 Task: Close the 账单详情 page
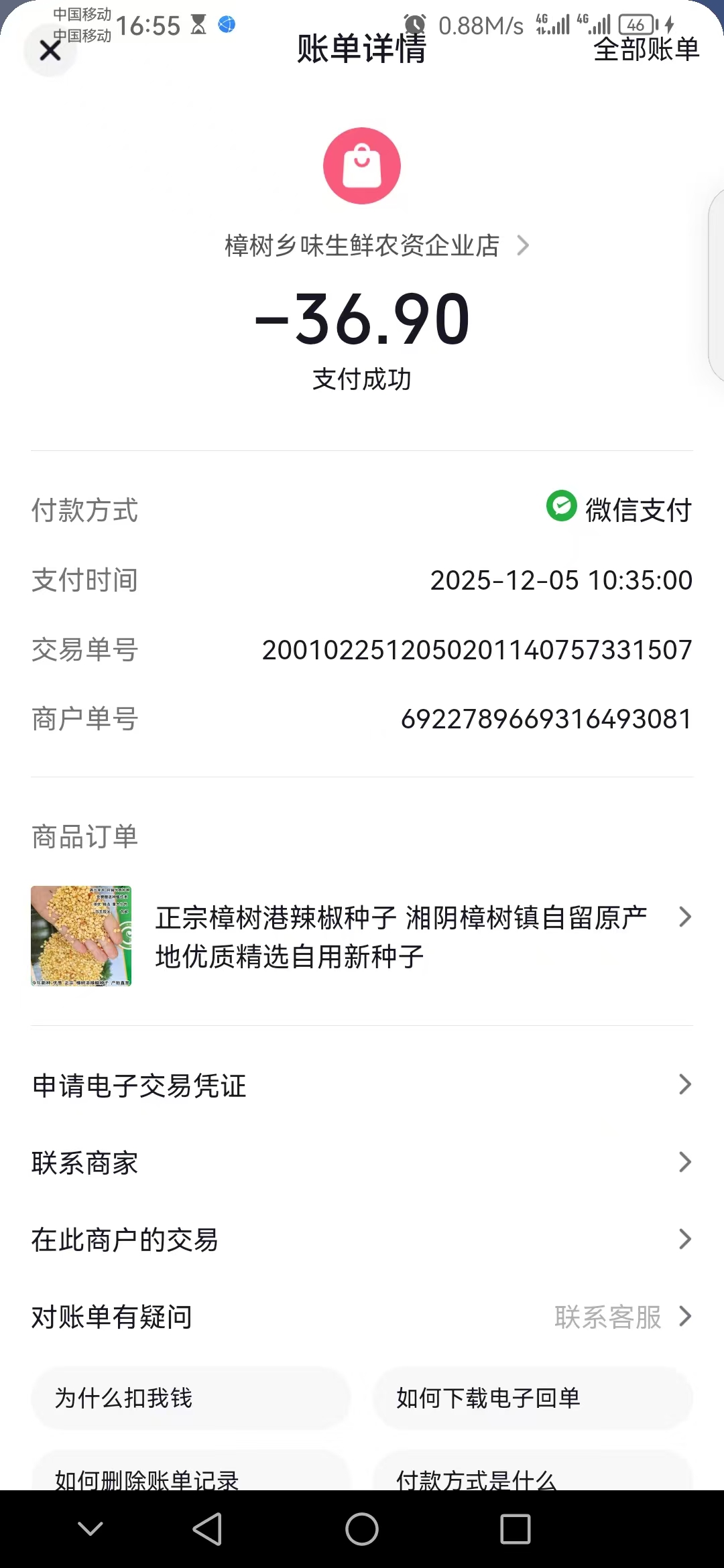[50, 50]
